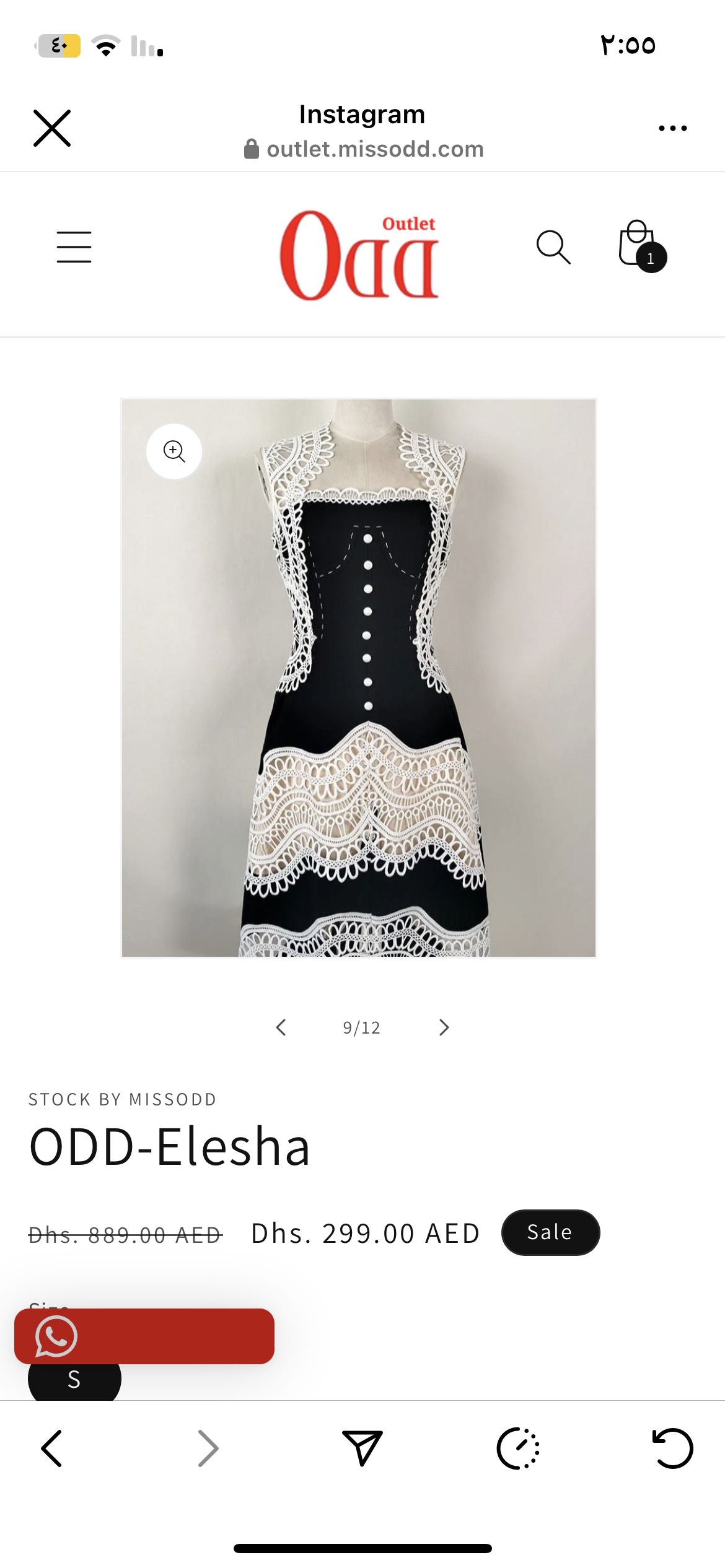Share this page via direct message
This screenshot has width=725, height=1568.
pyautogui.click(x=362, y=1448)
